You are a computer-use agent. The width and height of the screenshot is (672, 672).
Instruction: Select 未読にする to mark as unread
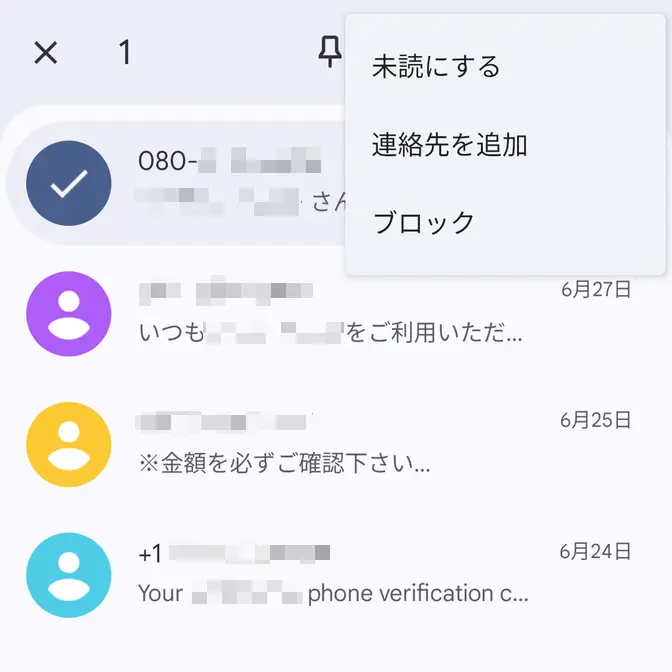coord(436,67)
